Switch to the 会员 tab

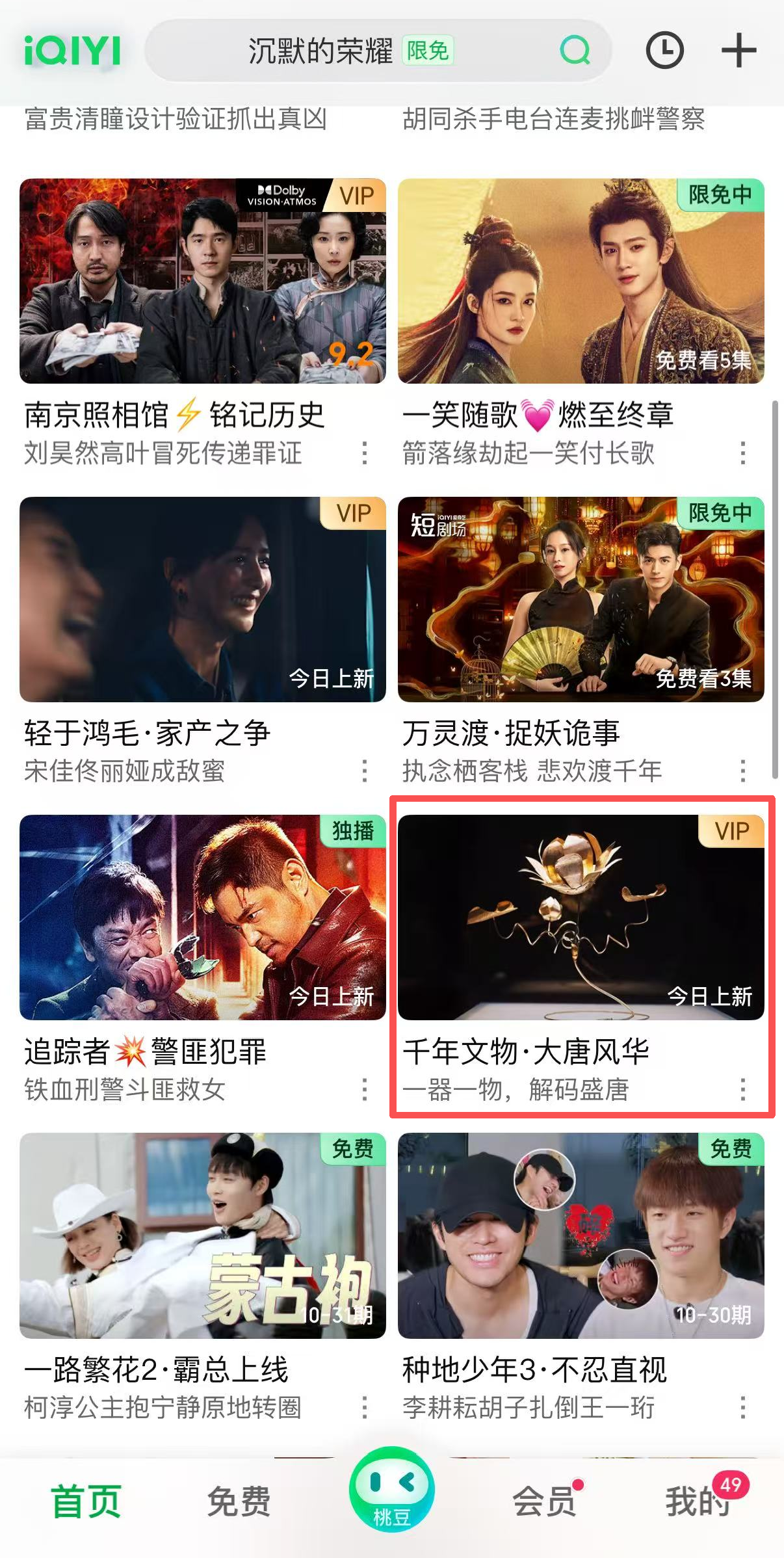[545, 1501]
